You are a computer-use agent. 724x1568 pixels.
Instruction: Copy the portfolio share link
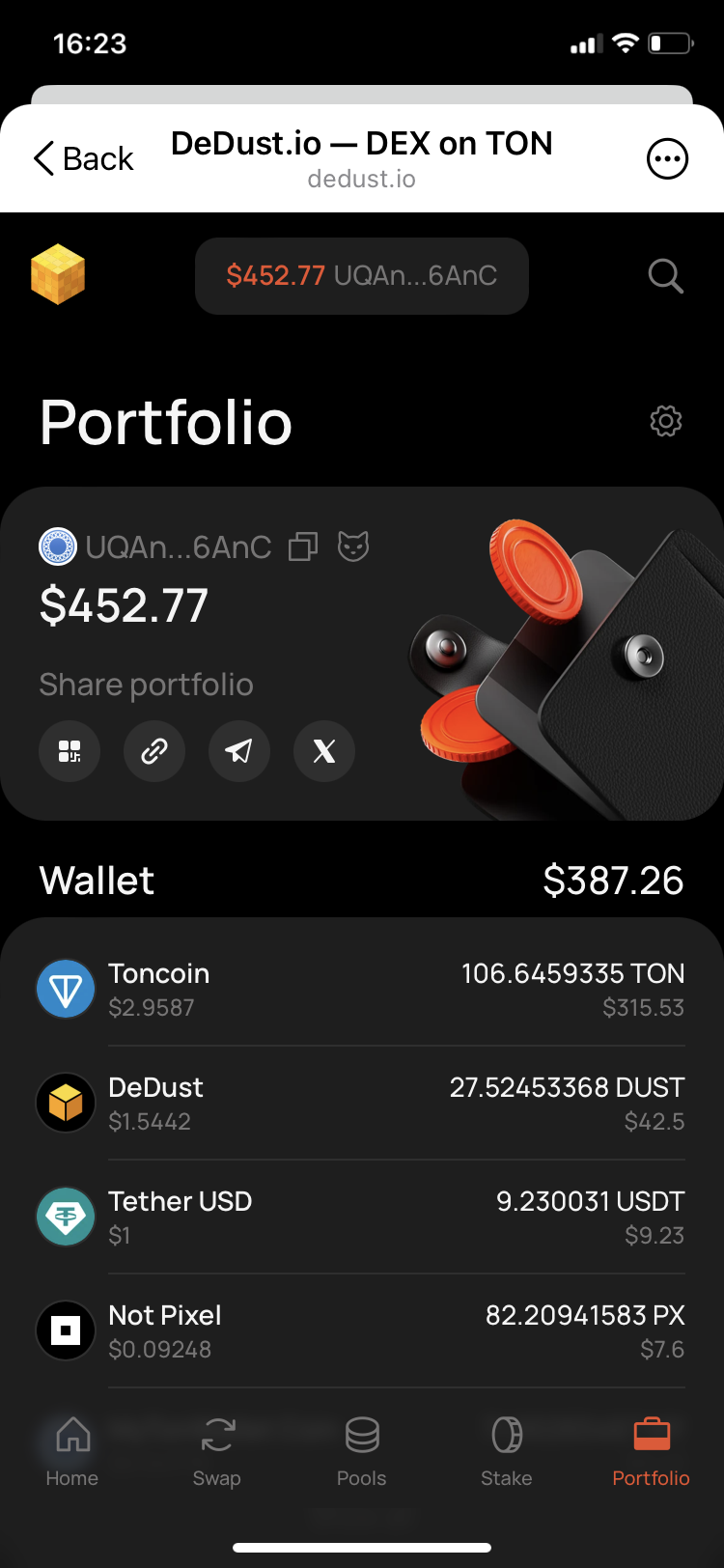pyautogui.click(x=154, y=751)
